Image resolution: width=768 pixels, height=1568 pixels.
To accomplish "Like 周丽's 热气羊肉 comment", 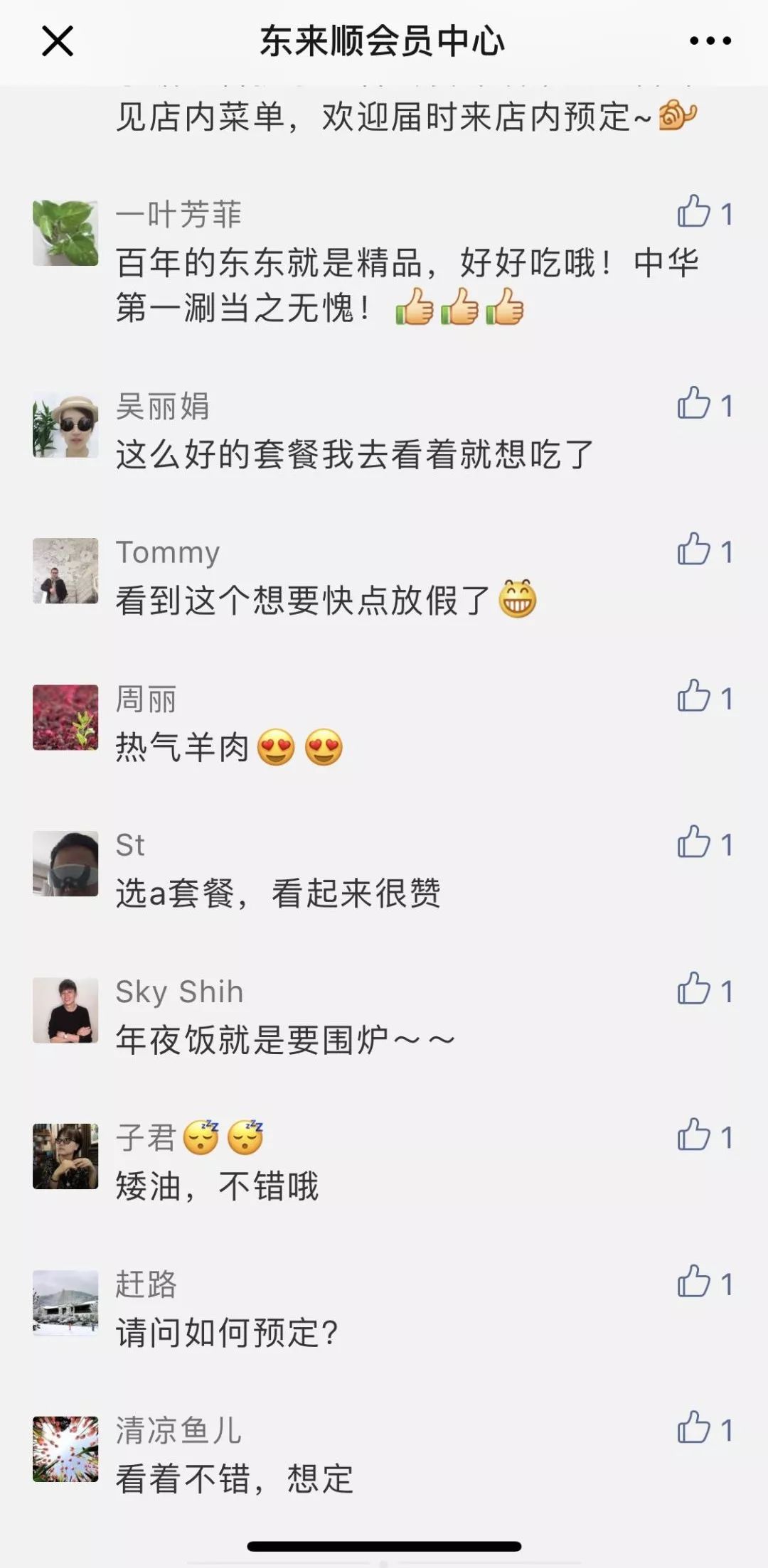I will point(694,697).
